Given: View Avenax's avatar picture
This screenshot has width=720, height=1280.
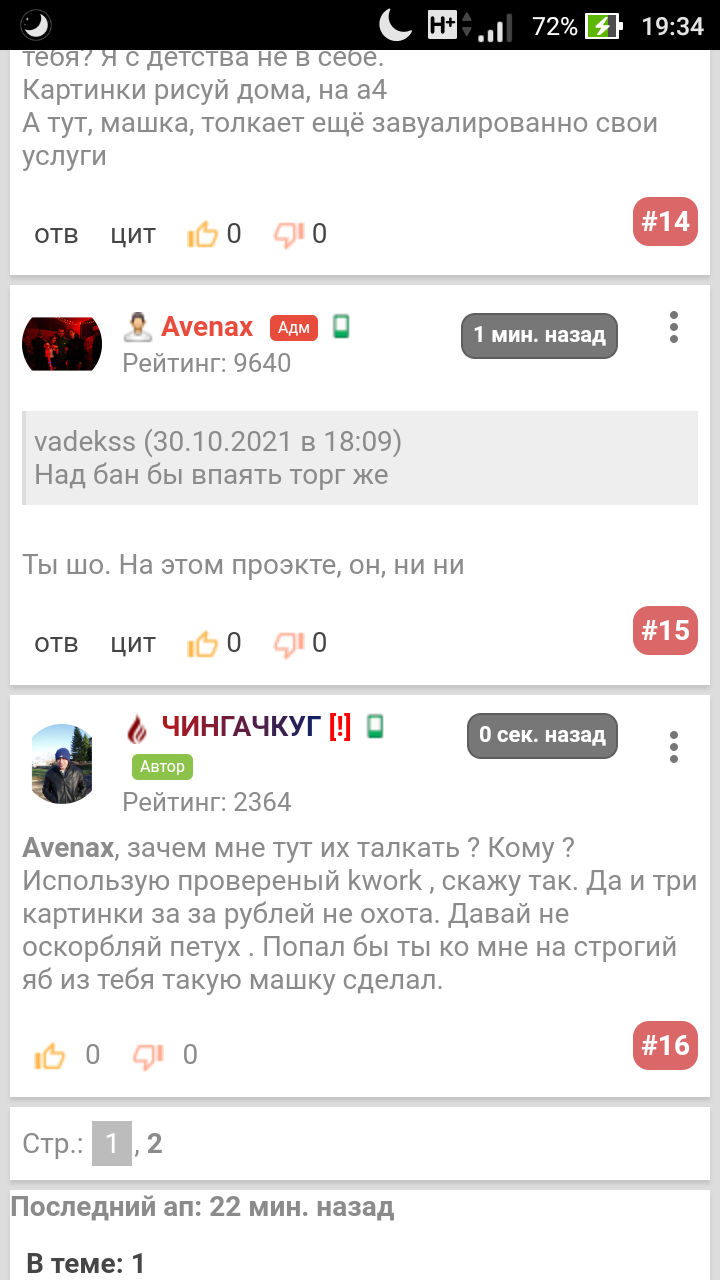Looking at the screenshot, I should 62,343.
